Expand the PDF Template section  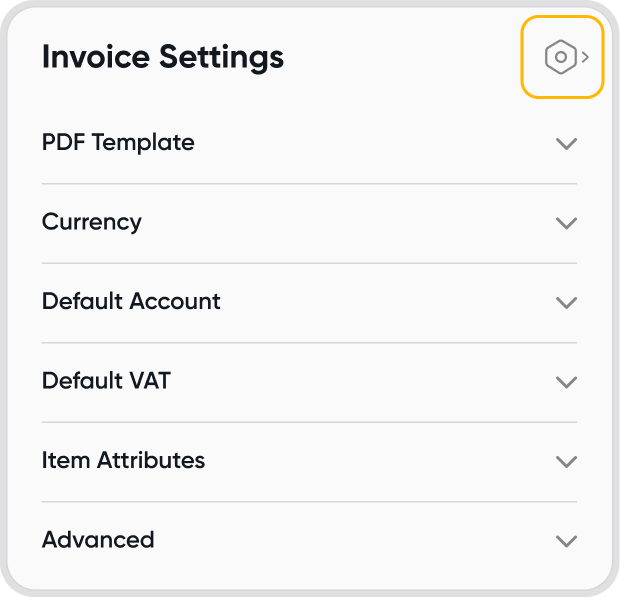point(566,143)
